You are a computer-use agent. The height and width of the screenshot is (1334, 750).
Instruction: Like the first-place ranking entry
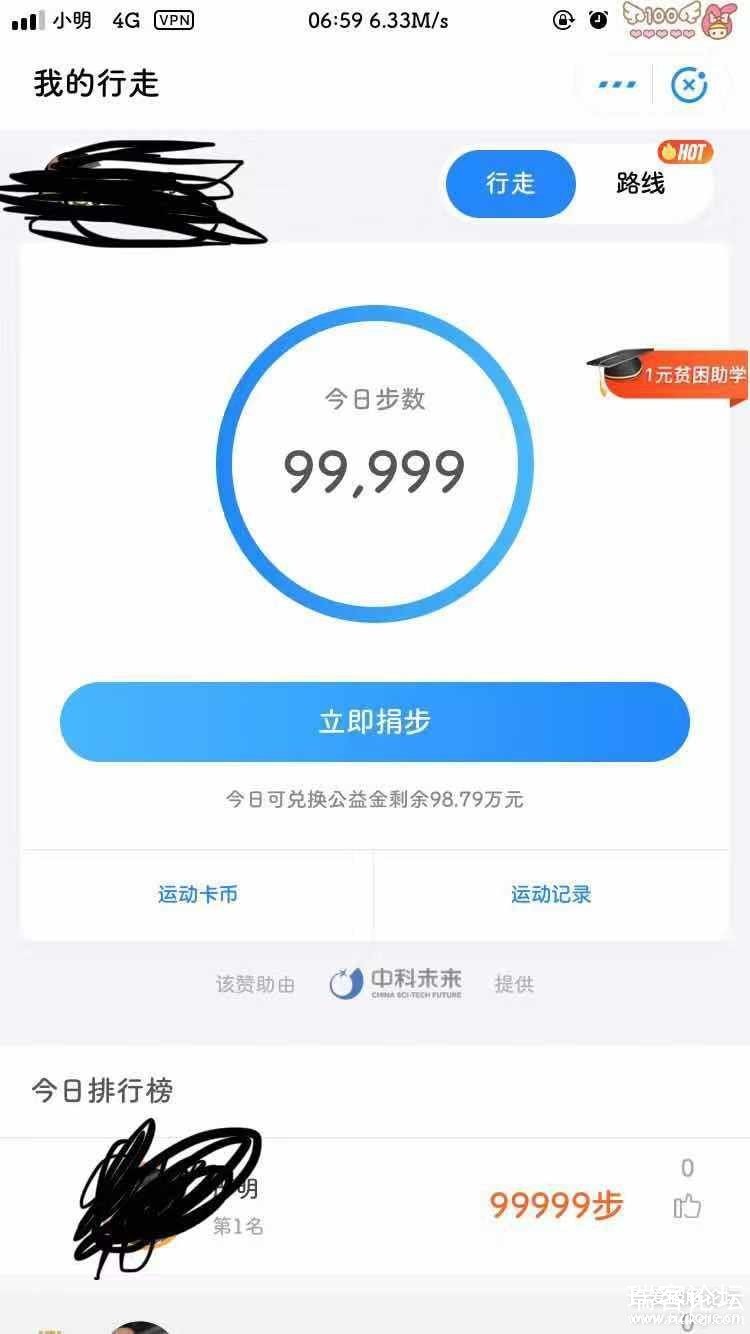(x=687, y=1206)
